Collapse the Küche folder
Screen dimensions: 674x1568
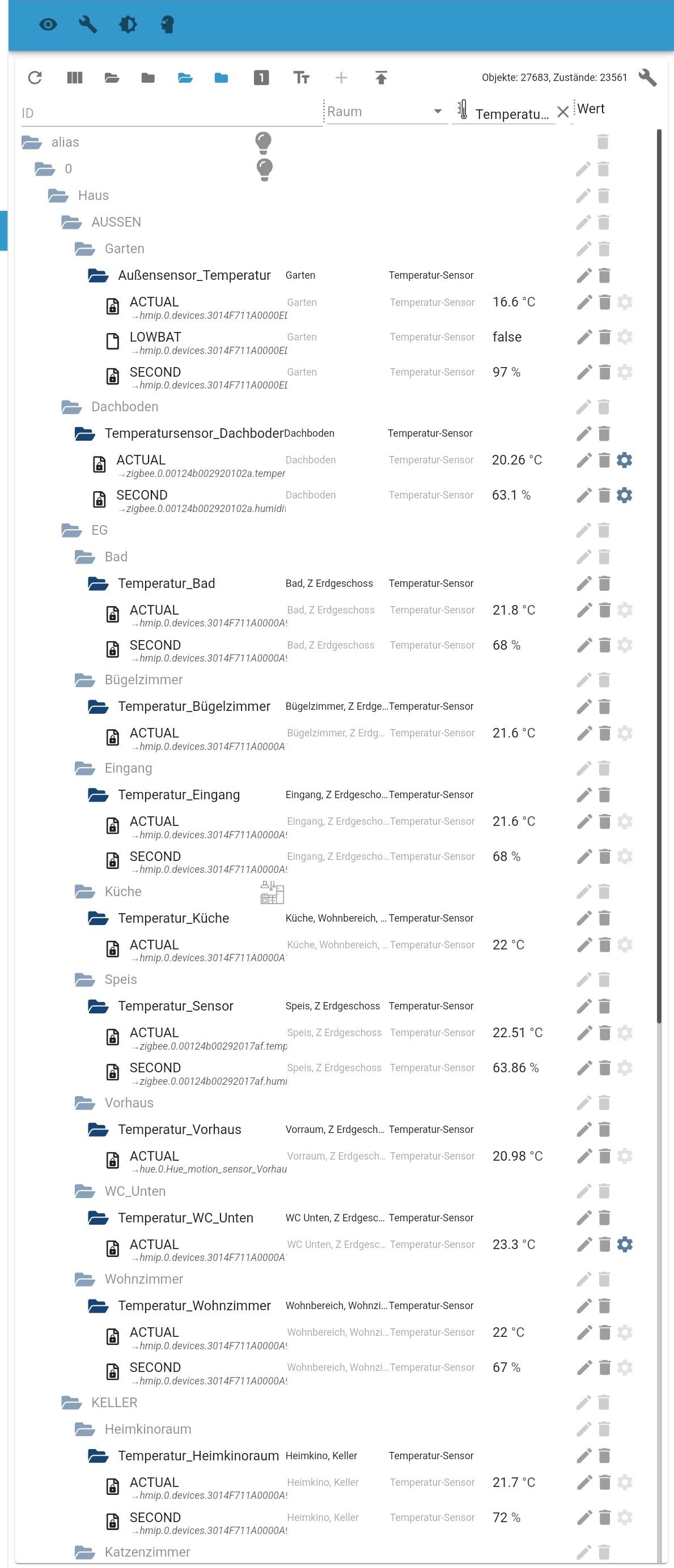pos(84,892)
